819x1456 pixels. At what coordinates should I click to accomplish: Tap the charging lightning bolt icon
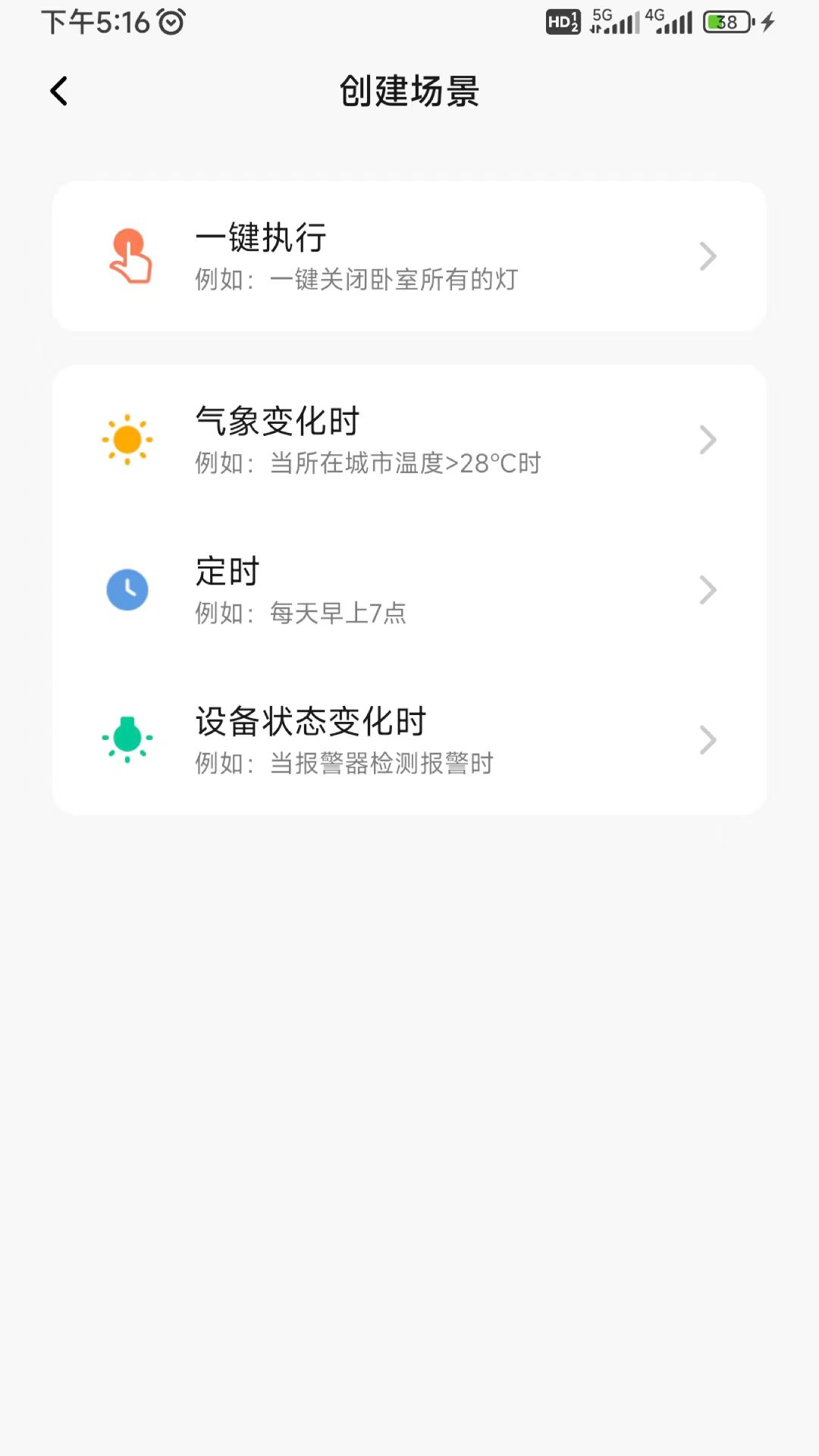(766, 23)
